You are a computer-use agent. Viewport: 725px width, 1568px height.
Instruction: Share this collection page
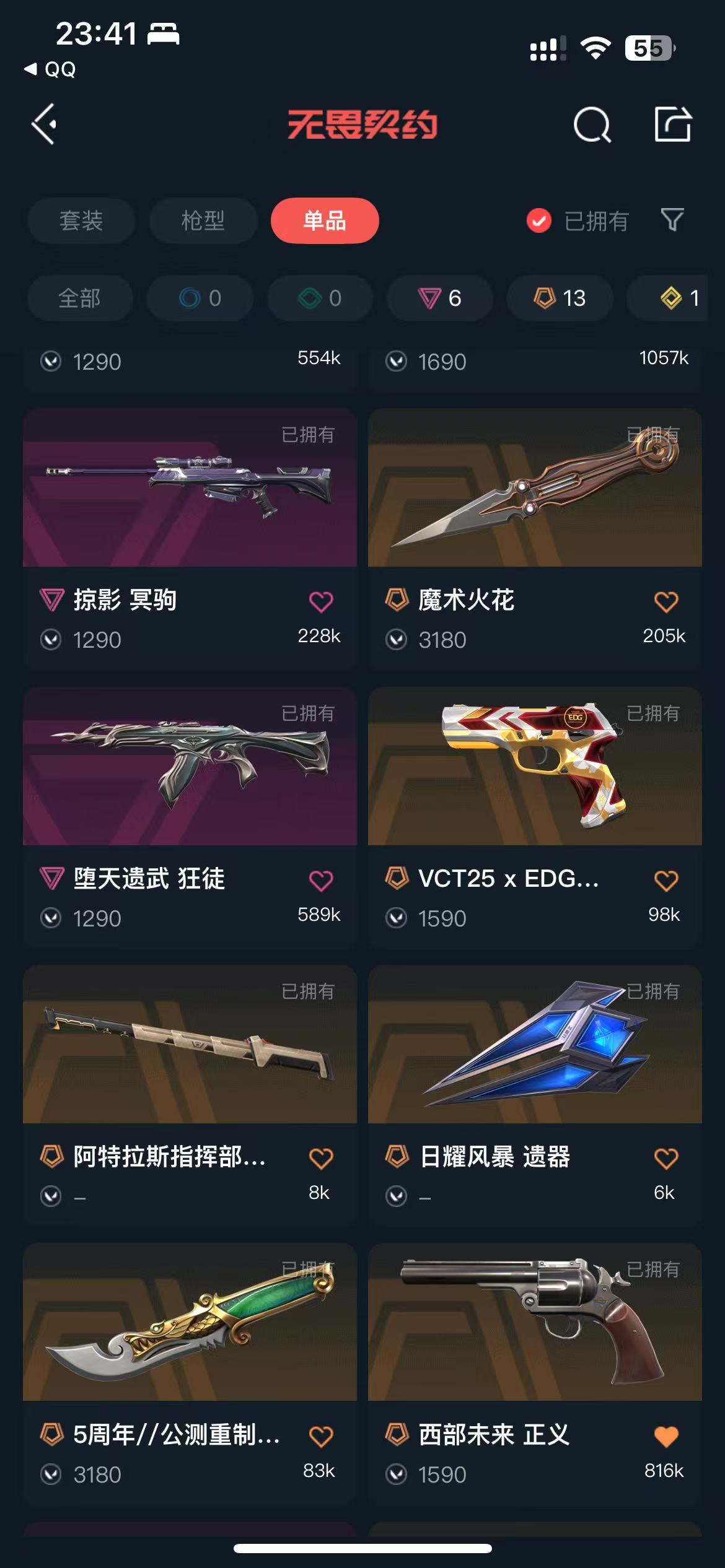673,124
